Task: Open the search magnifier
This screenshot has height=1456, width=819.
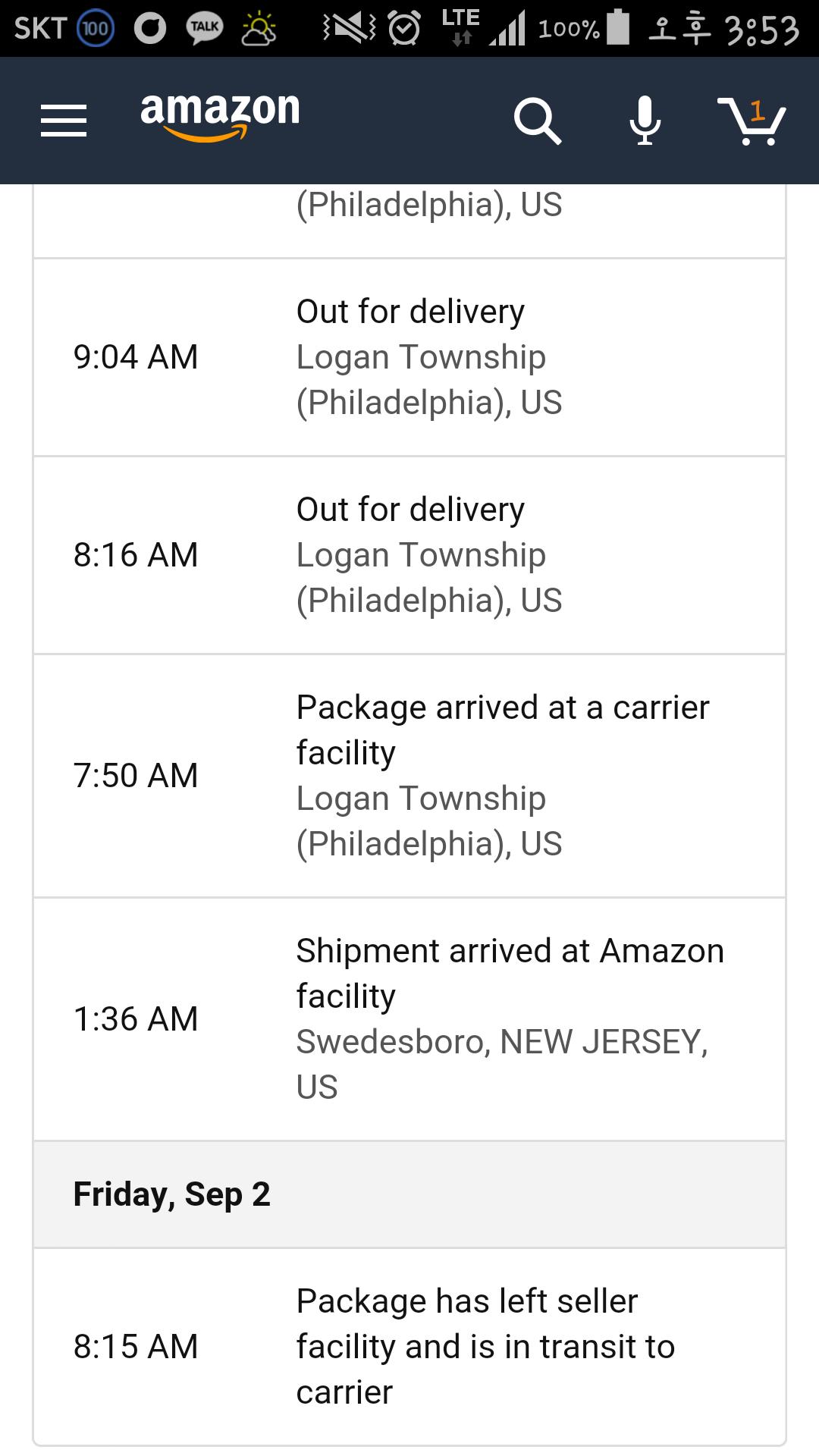Action: (537, 121)
